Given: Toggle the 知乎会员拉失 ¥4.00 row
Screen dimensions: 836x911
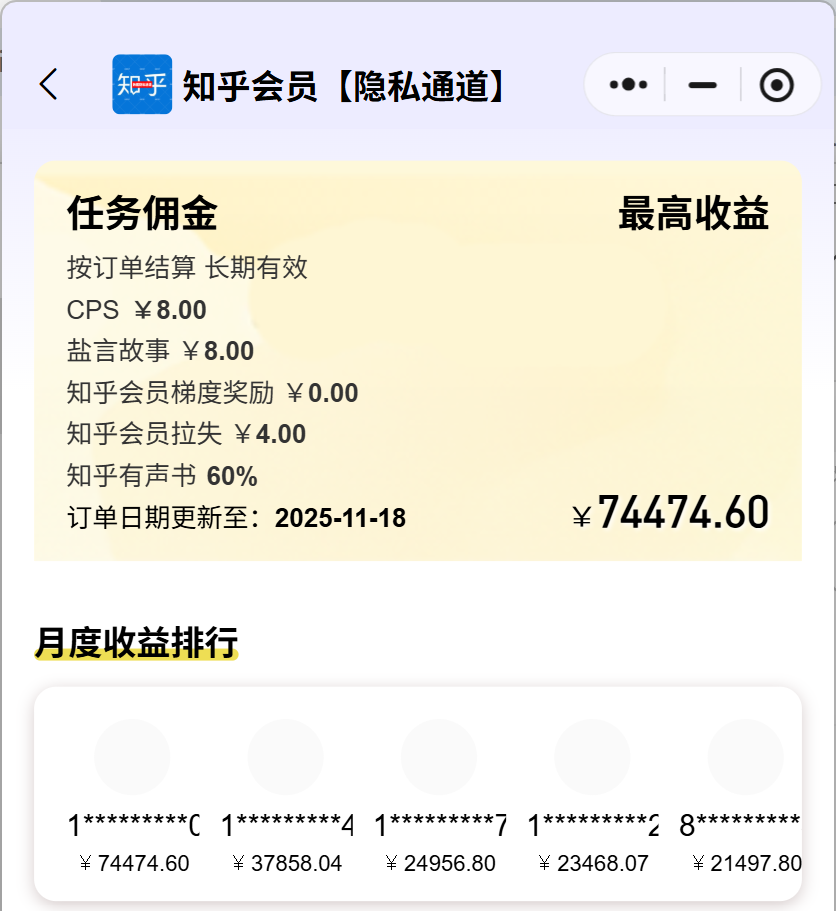Looking at the screenshot, I should pyautogui.click(x=186, y=434).
